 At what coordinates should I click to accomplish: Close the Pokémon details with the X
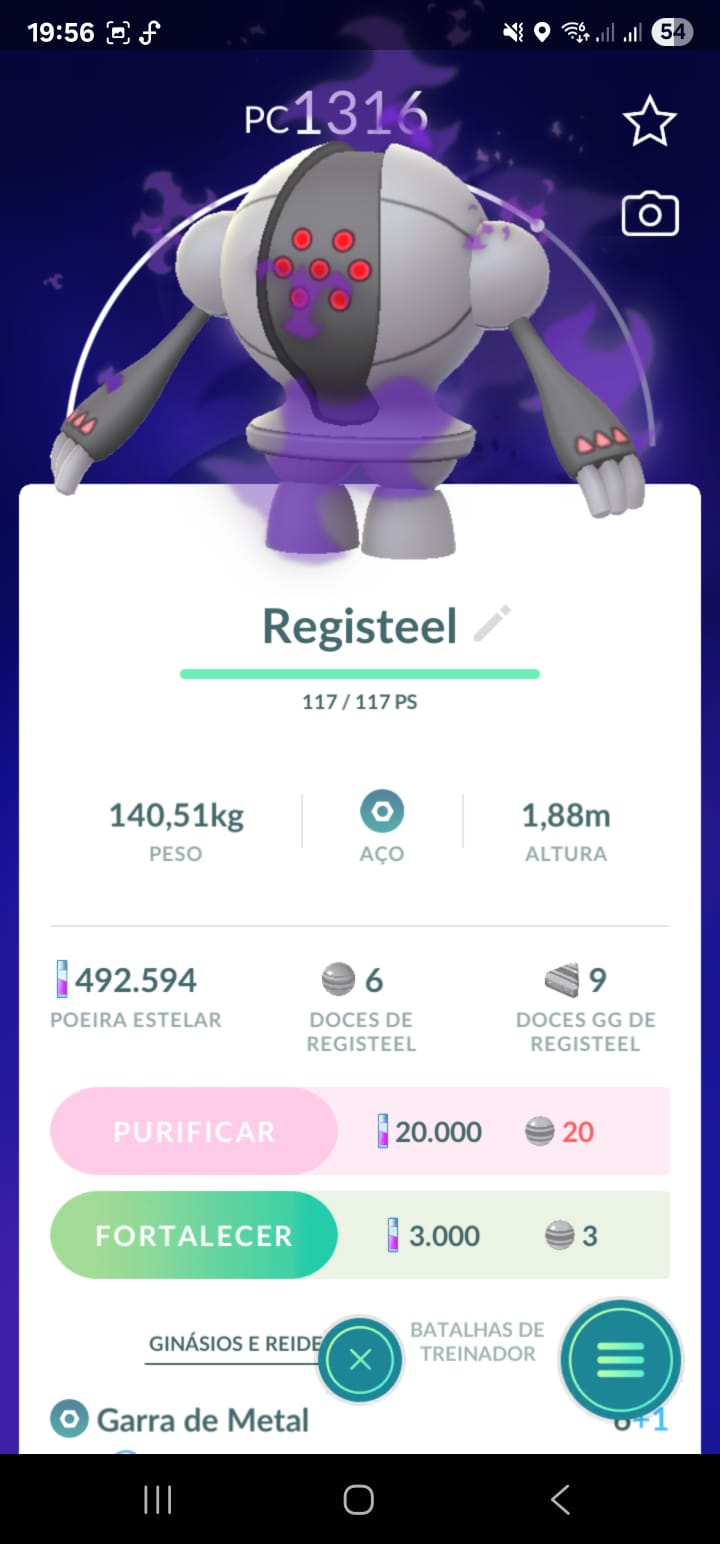point(361,1360)
